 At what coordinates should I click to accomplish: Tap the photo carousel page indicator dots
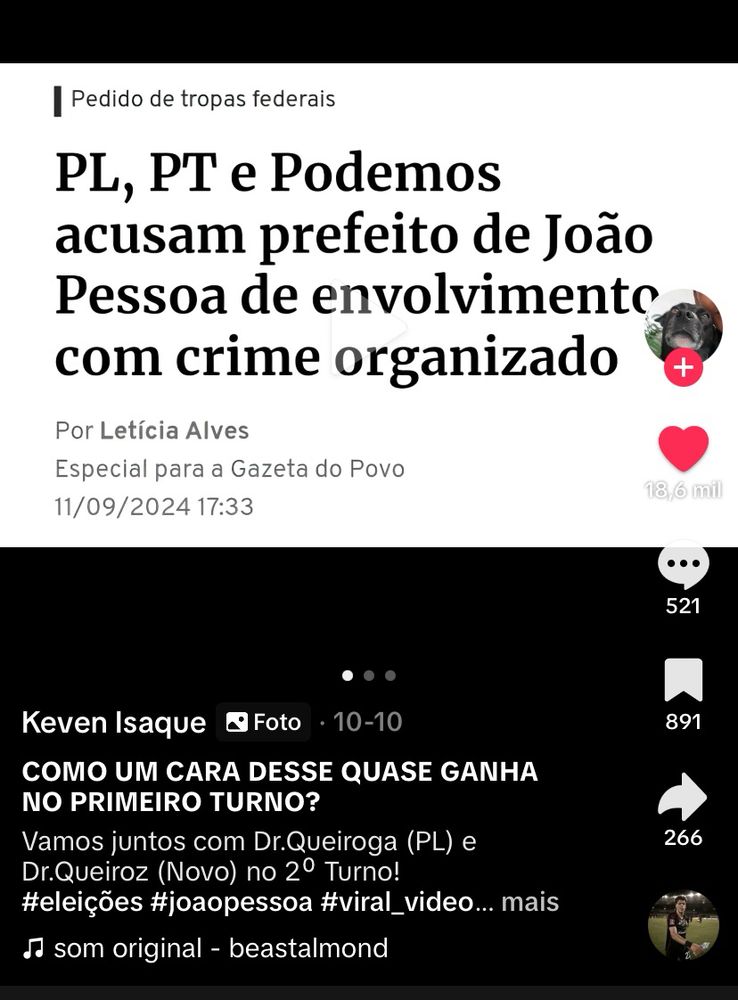point(369,675)
